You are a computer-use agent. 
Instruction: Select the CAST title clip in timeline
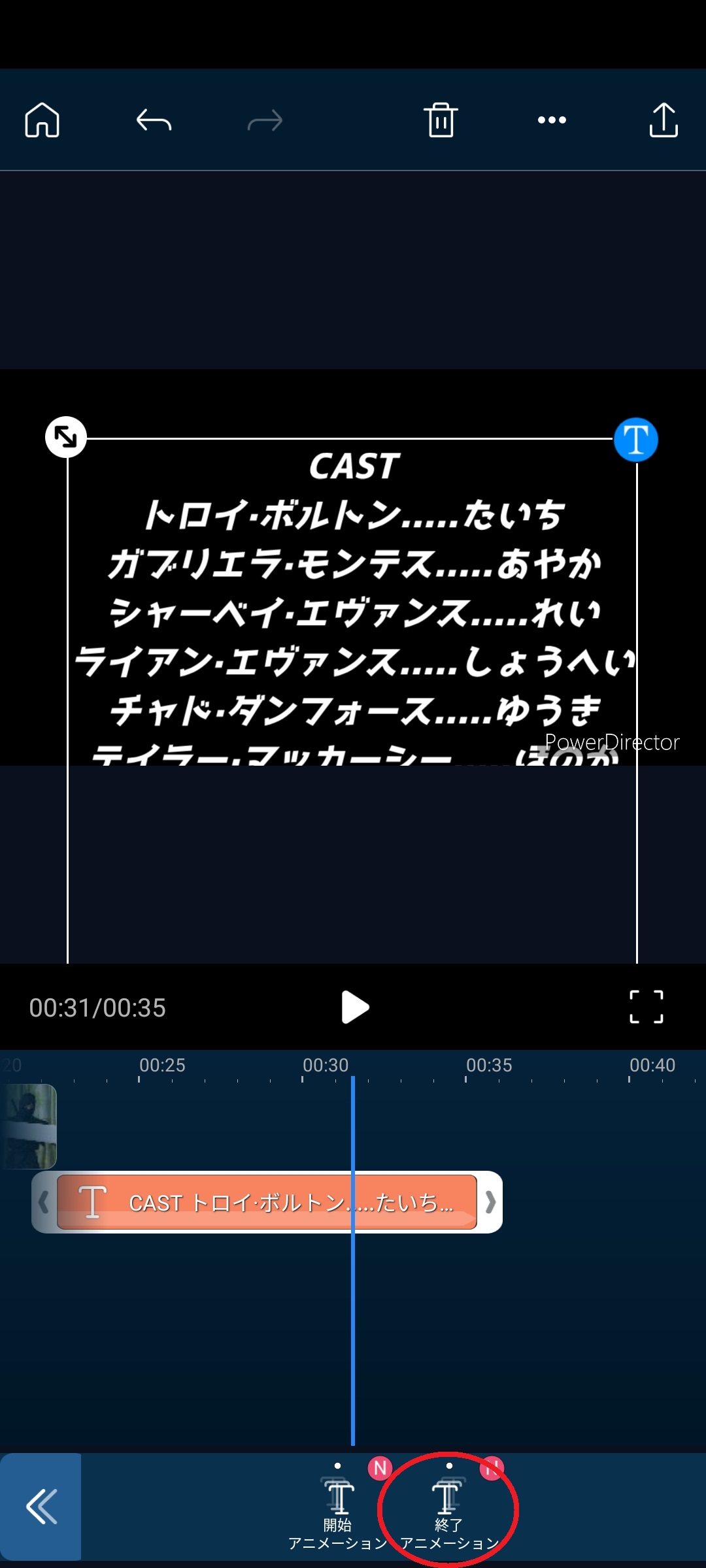267,1202
